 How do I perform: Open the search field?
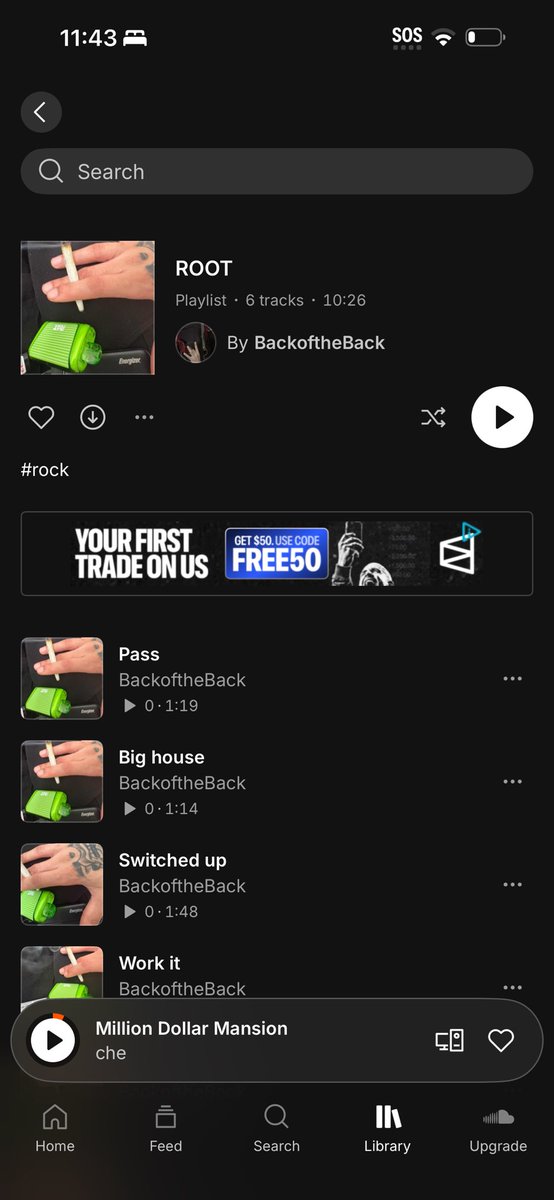277,172
